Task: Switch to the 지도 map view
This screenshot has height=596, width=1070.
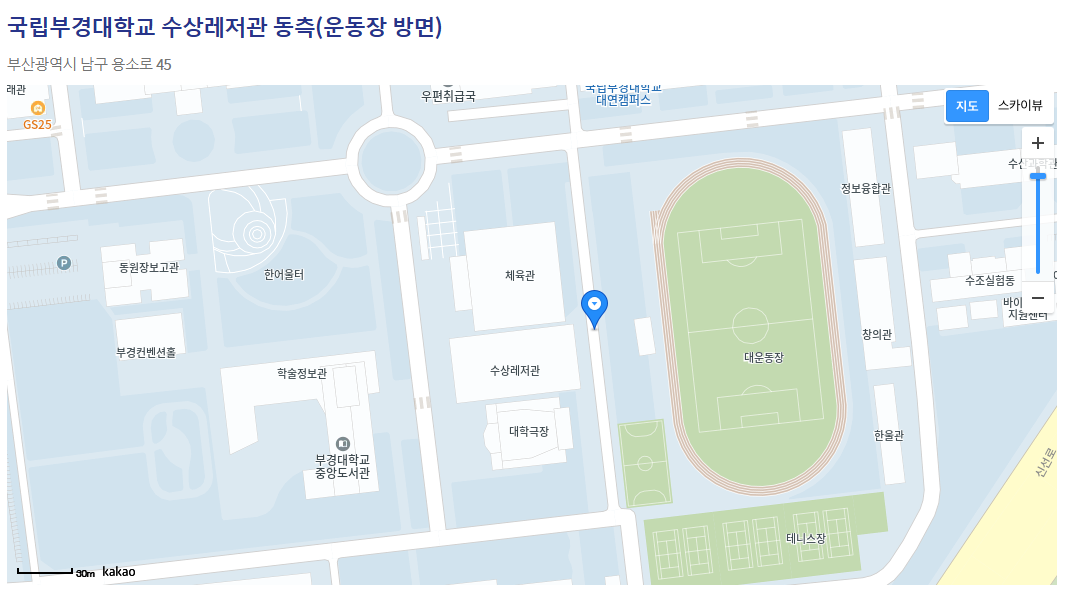Action: (x=966, y=106)
